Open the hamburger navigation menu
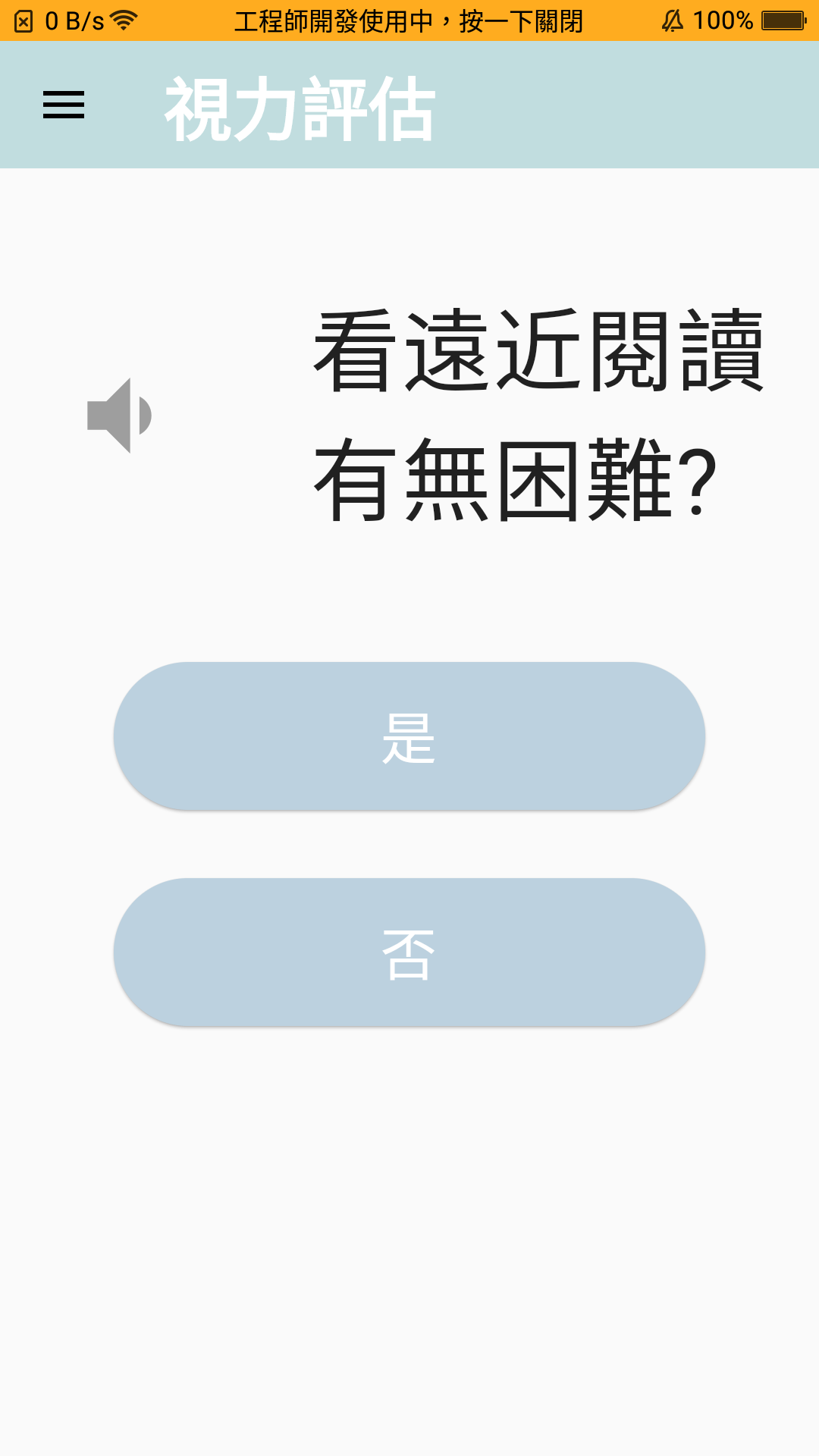 pos(64,105)
